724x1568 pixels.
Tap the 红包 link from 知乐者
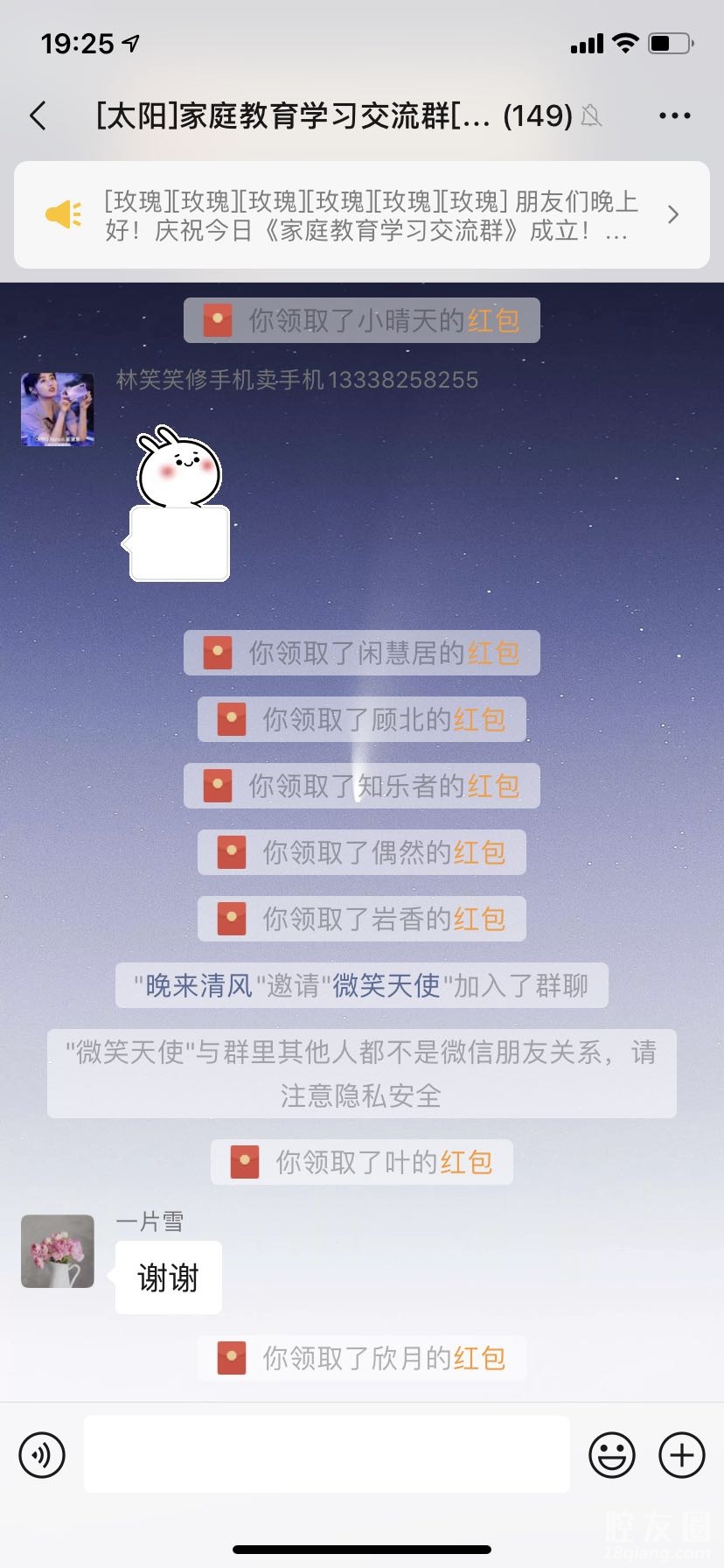click(493, 786)
